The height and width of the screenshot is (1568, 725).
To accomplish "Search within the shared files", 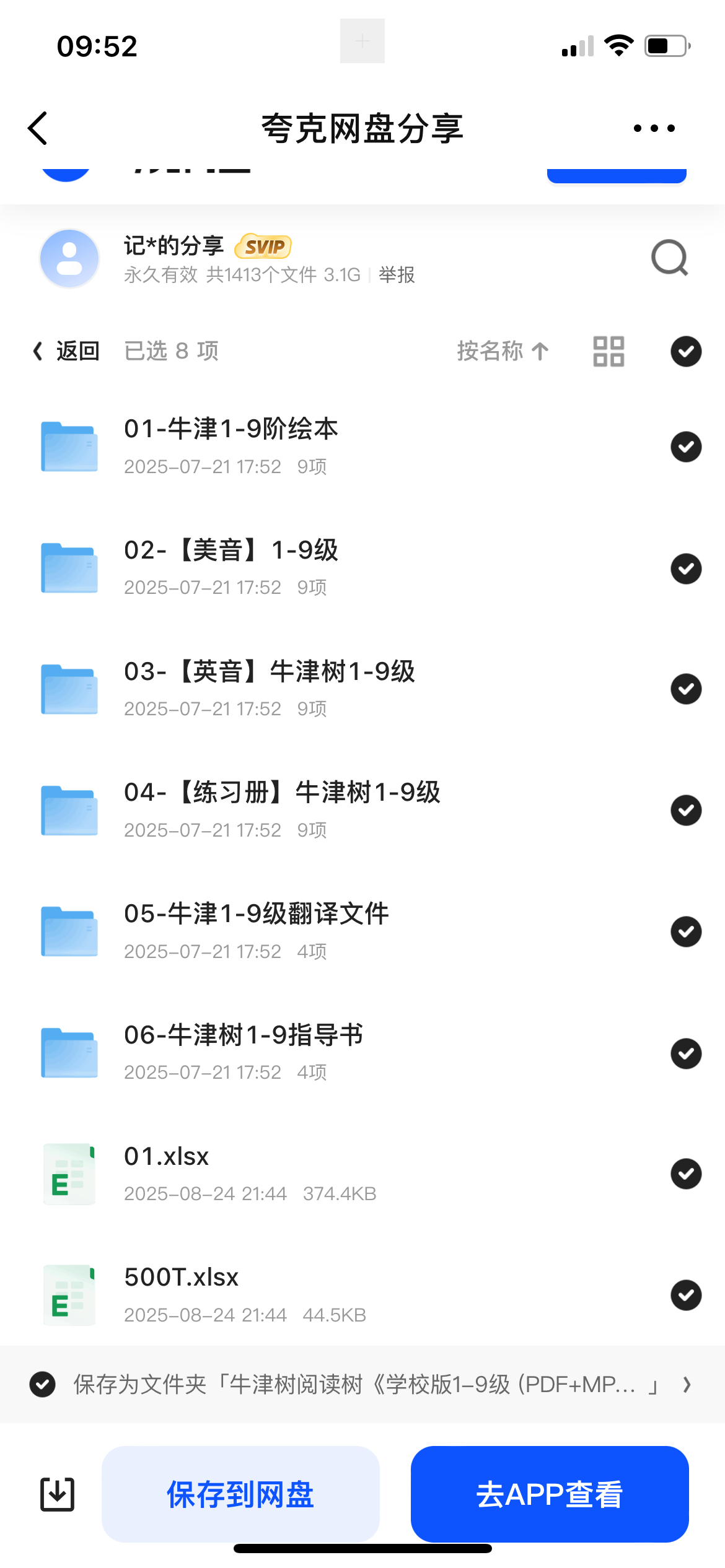I will [x=669, y=257].
